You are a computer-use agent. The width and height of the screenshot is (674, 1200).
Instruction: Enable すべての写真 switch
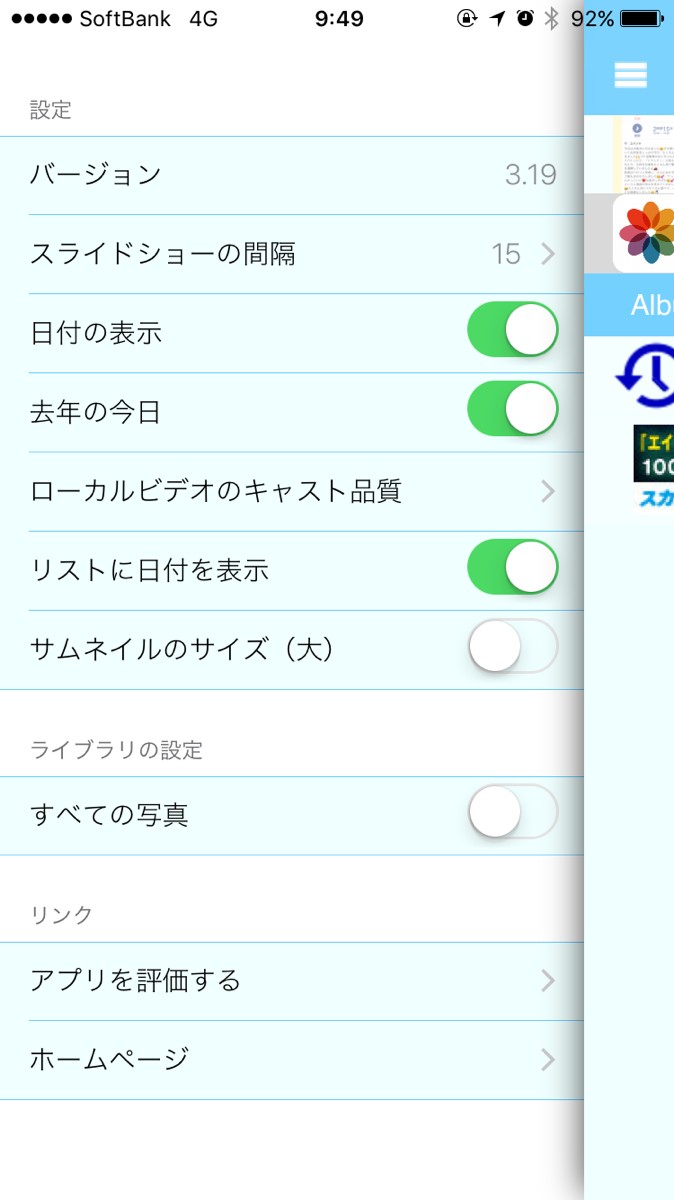pos(512,813)
